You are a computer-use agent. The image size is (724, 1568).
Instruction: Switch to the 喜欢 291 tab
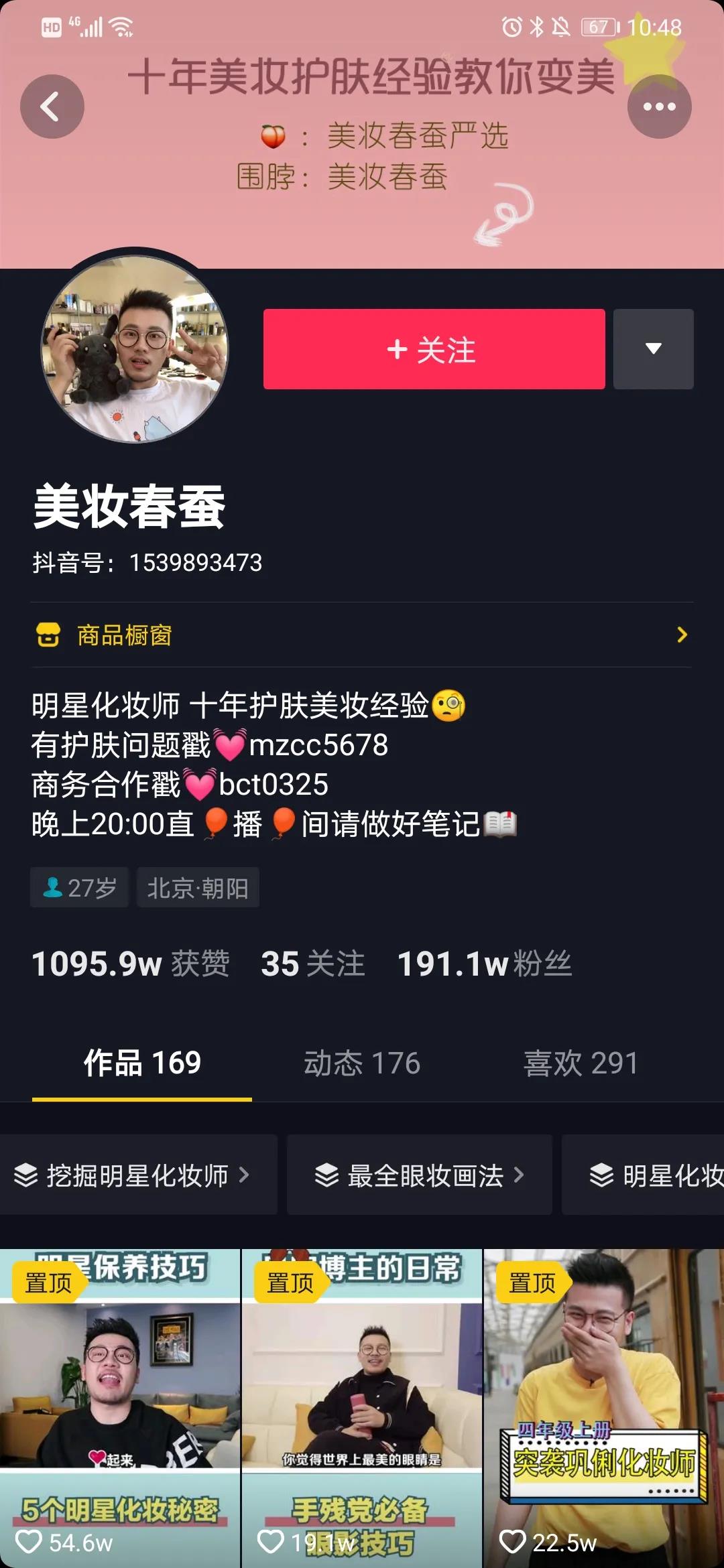point(581,1063)
